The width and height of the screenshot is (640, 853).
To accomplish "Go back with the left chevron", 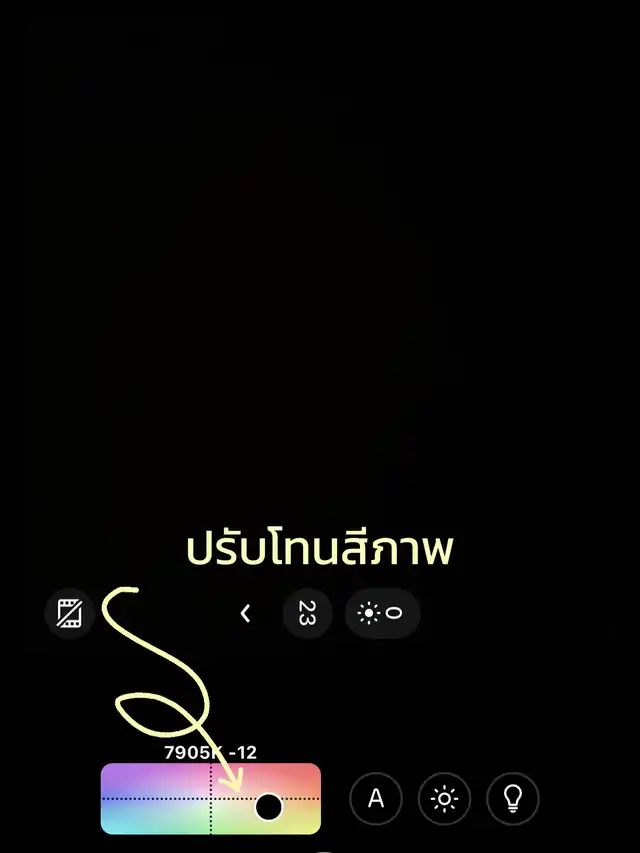I will point(245,614).
